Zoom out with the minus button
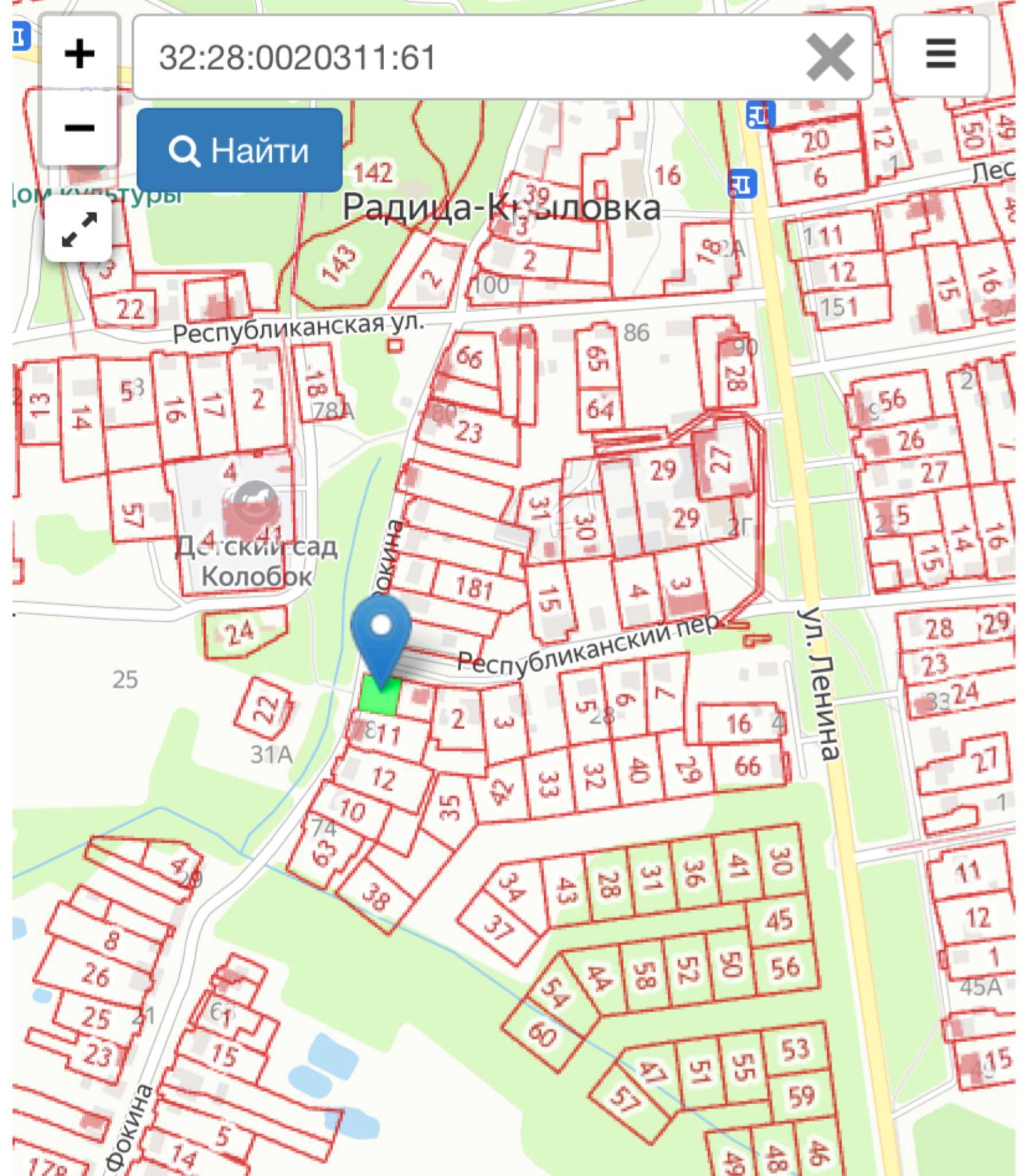Image resolution: width=1022 pixels, height=1176 pixels. click(79, 127)
